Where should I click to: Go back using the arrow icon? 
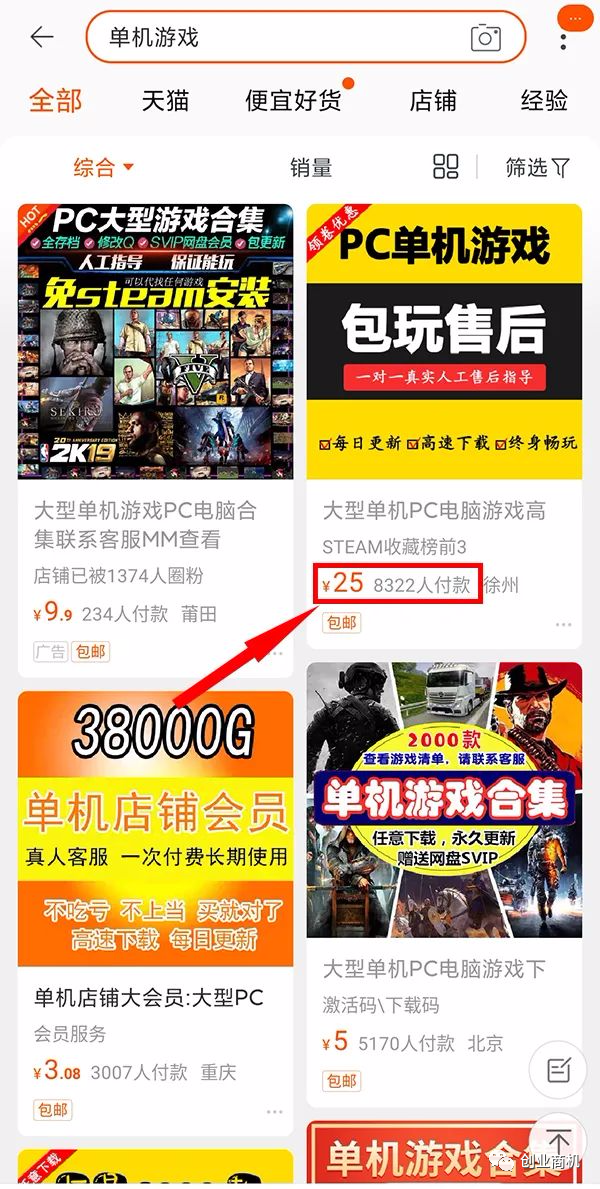[42, 38]
